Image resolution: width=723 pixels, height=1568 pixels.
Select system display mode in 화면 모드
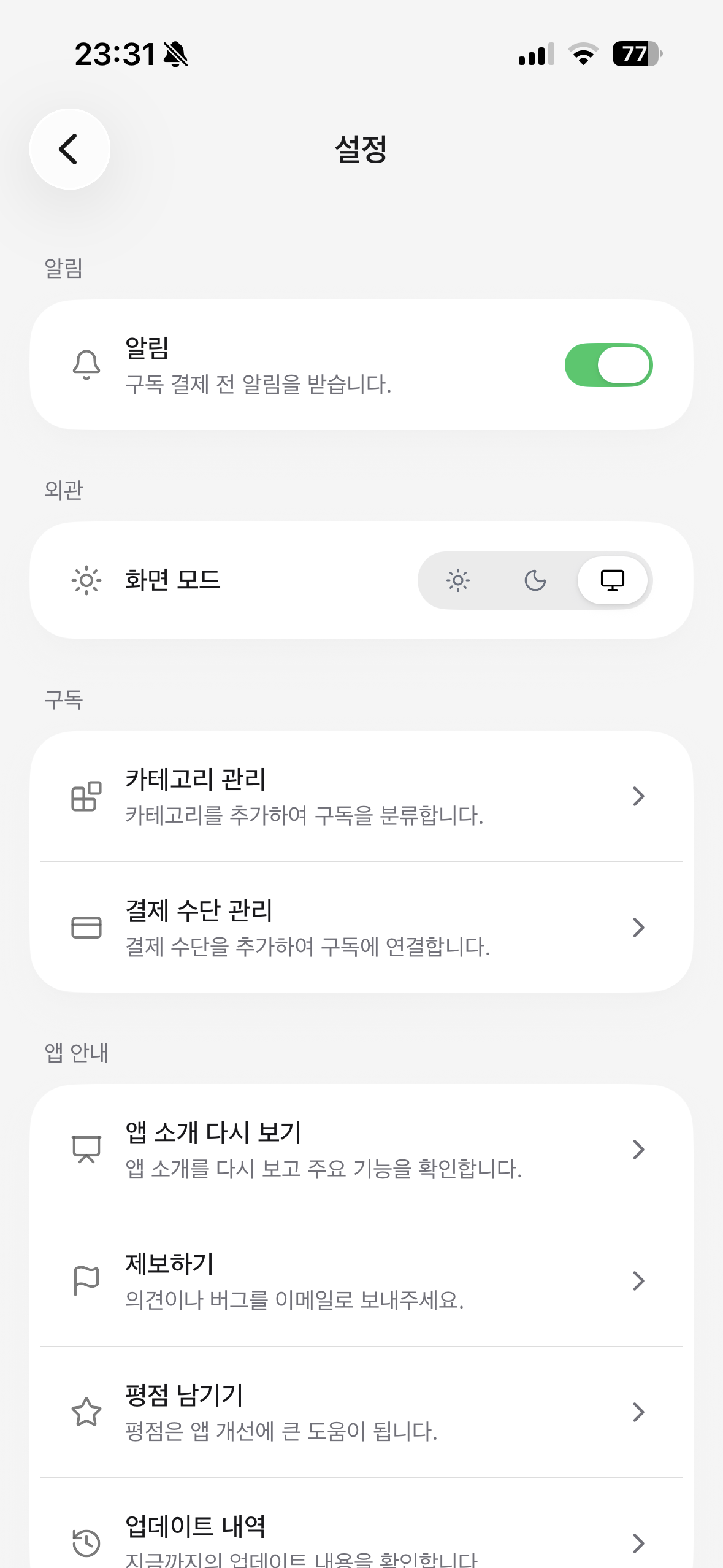tap(612, 580)
